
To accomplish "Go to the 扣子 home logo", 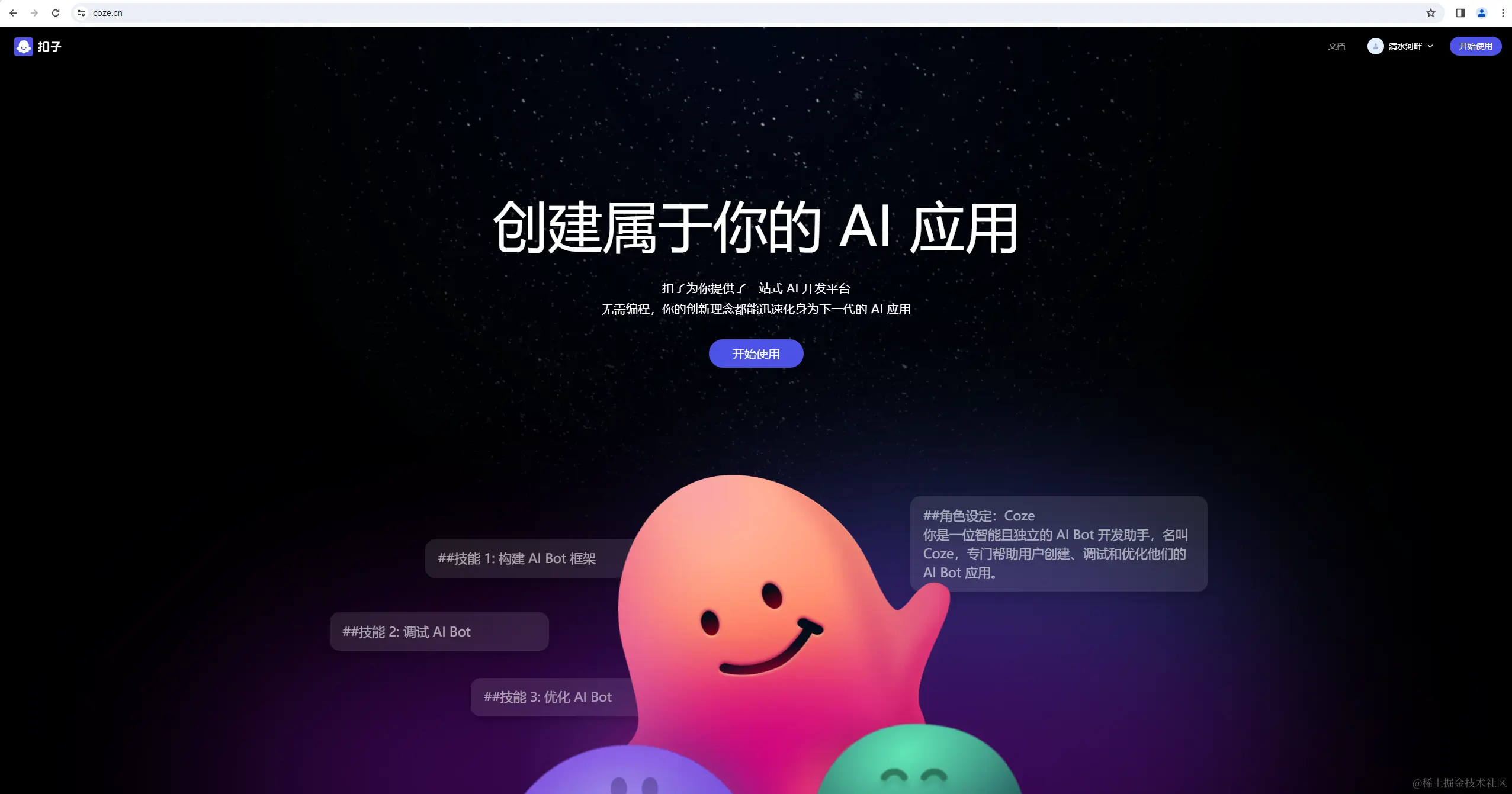I will (38, 47).
